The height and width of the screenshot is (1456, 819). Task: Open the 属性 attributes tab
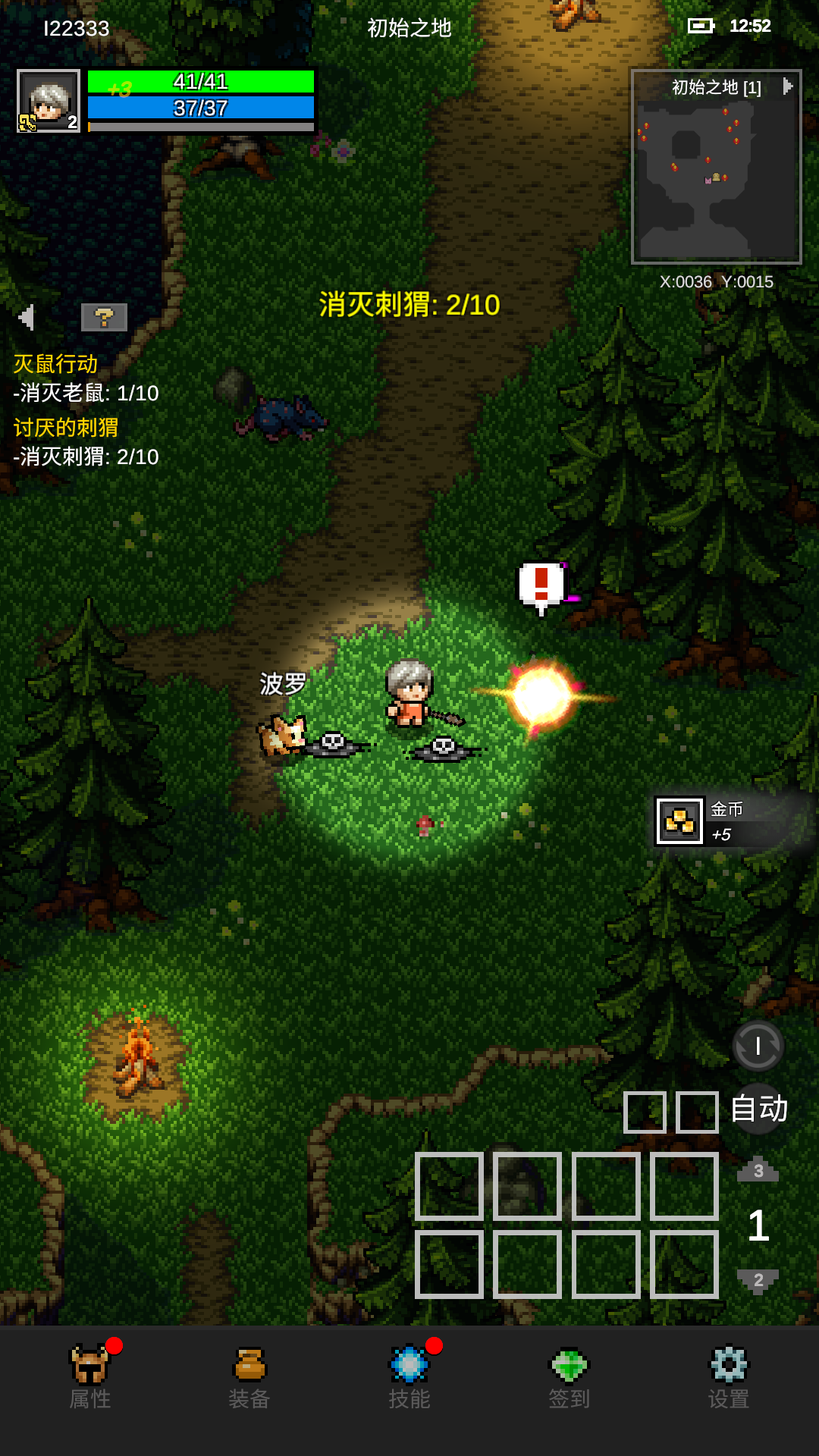point(90,1376)
